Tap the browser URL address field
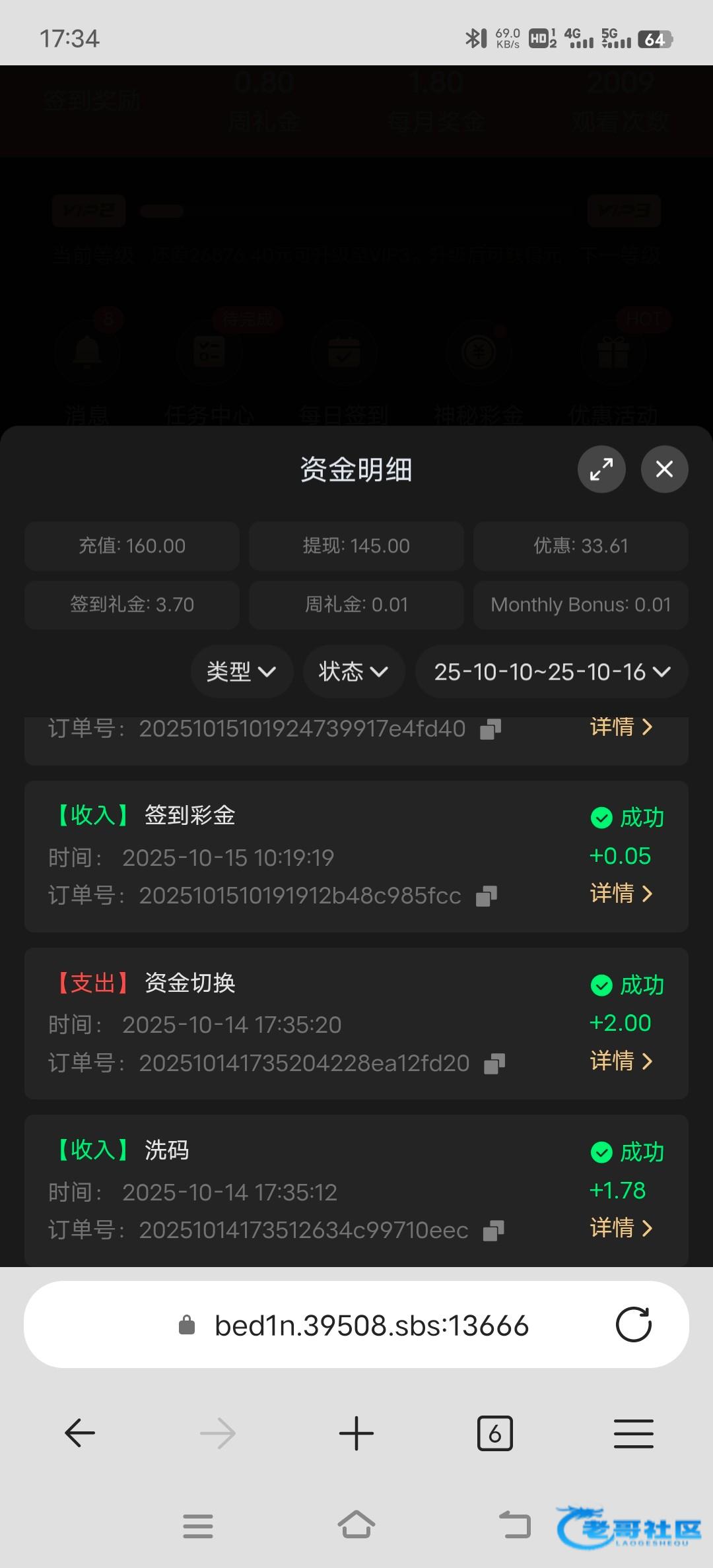Screen dimensions: 713x1568 (x=356, y=1324)
